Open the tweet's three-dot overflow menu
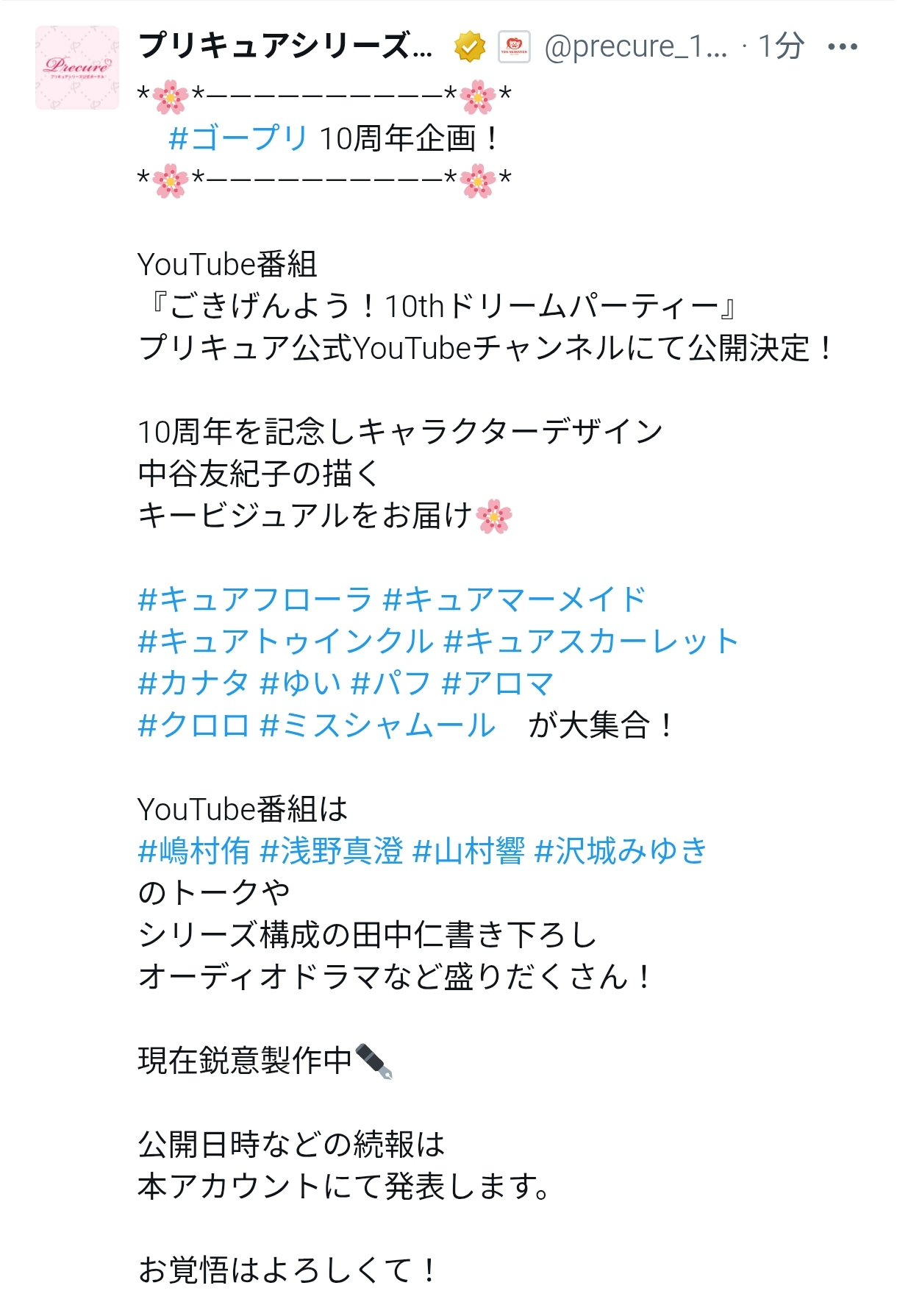Screen dimensions: 897x1316 (843, 47)
